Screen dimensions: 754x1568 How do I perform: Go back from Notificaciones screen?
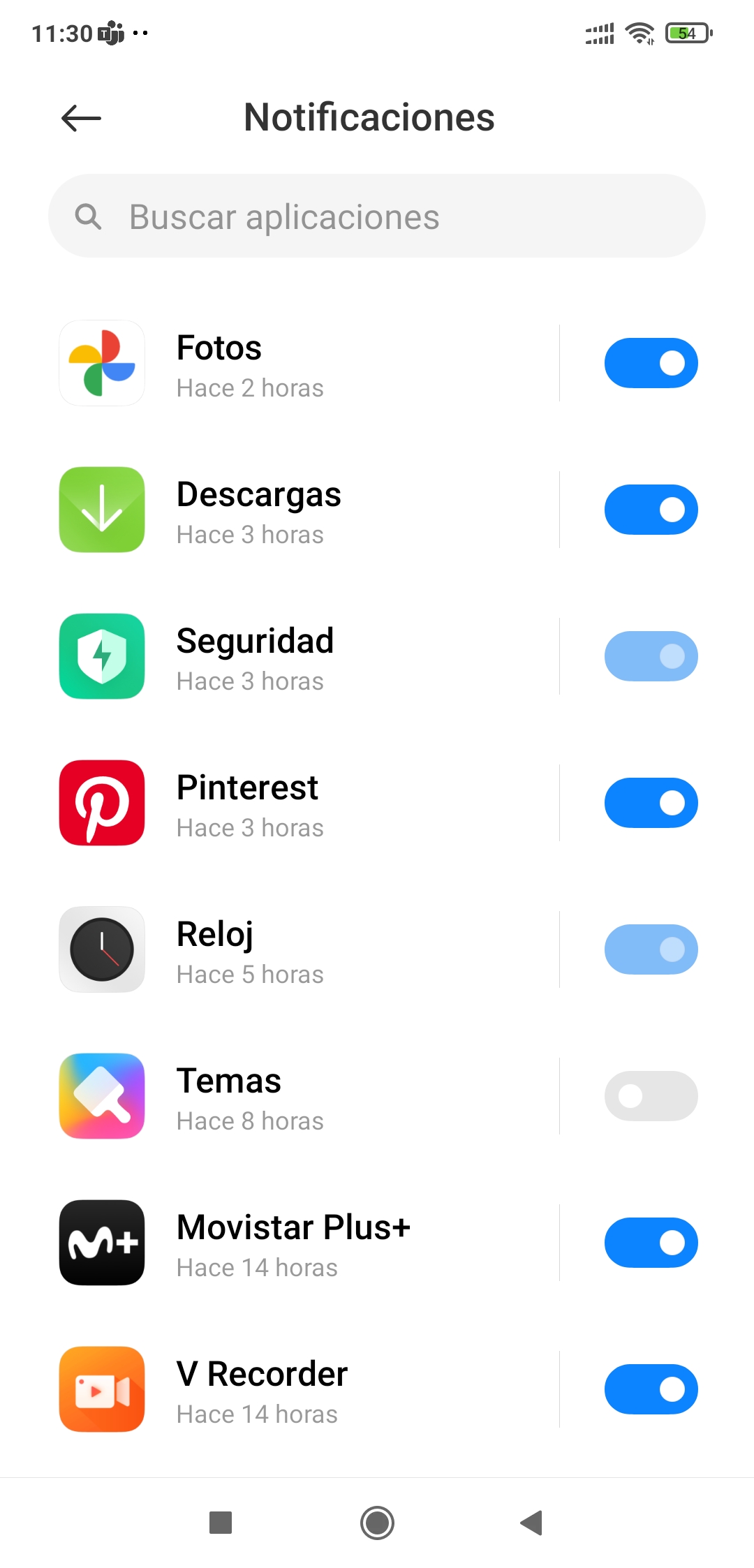point(82,118)
